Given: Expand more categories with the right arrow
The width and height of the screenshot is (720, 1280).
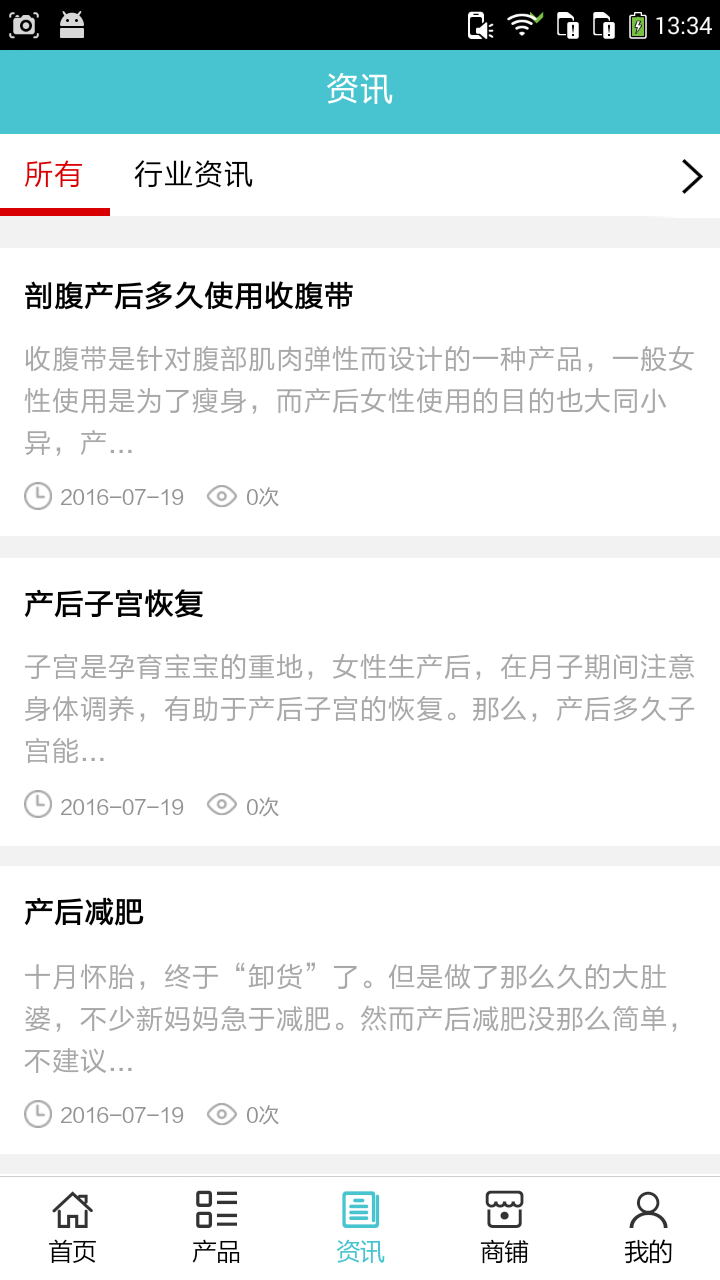Looking at the screenshot, I should point(691,176).
